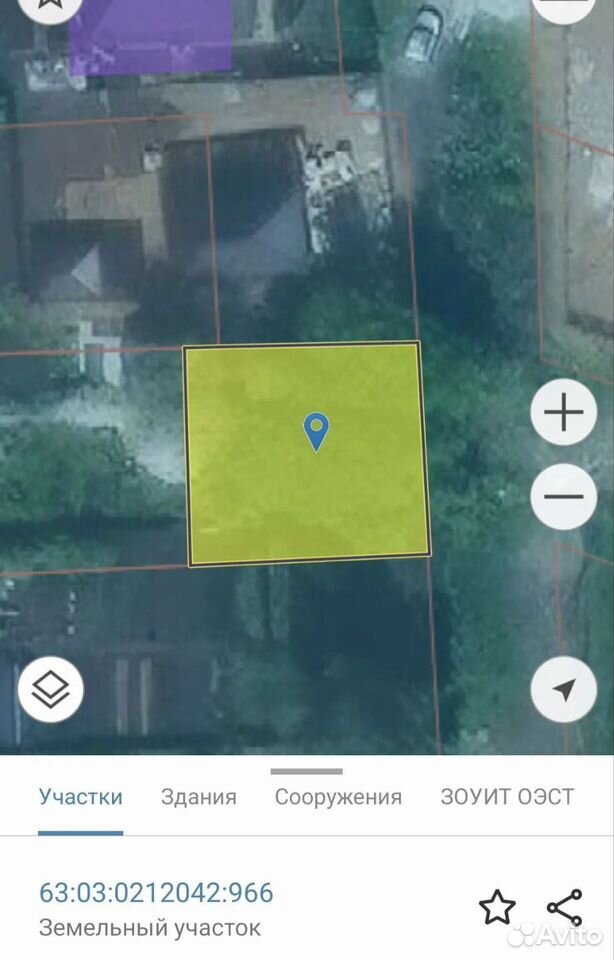The height and width of the screenshot is (960, 614).
Task: Zoom out of the map
Action: click(563, 497)
